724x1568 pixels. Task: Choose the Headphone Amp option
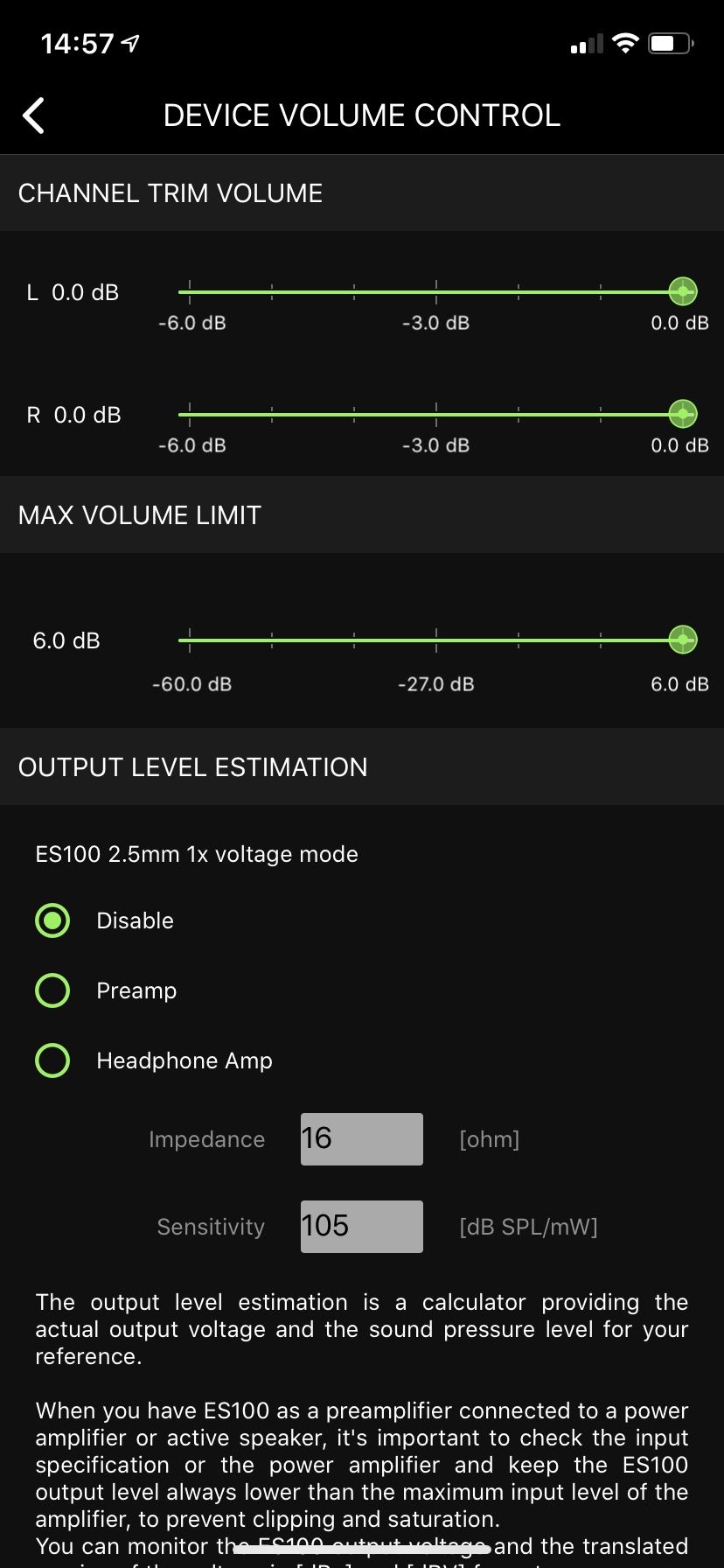[x=52, y=1060]
